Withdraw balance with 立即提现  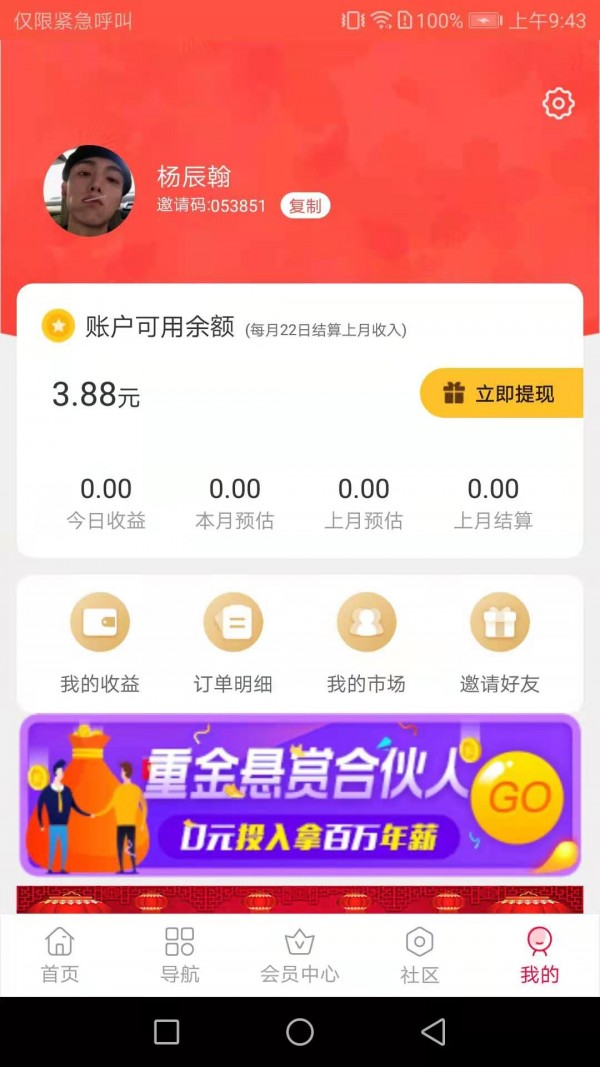click(x=502, y=393)
